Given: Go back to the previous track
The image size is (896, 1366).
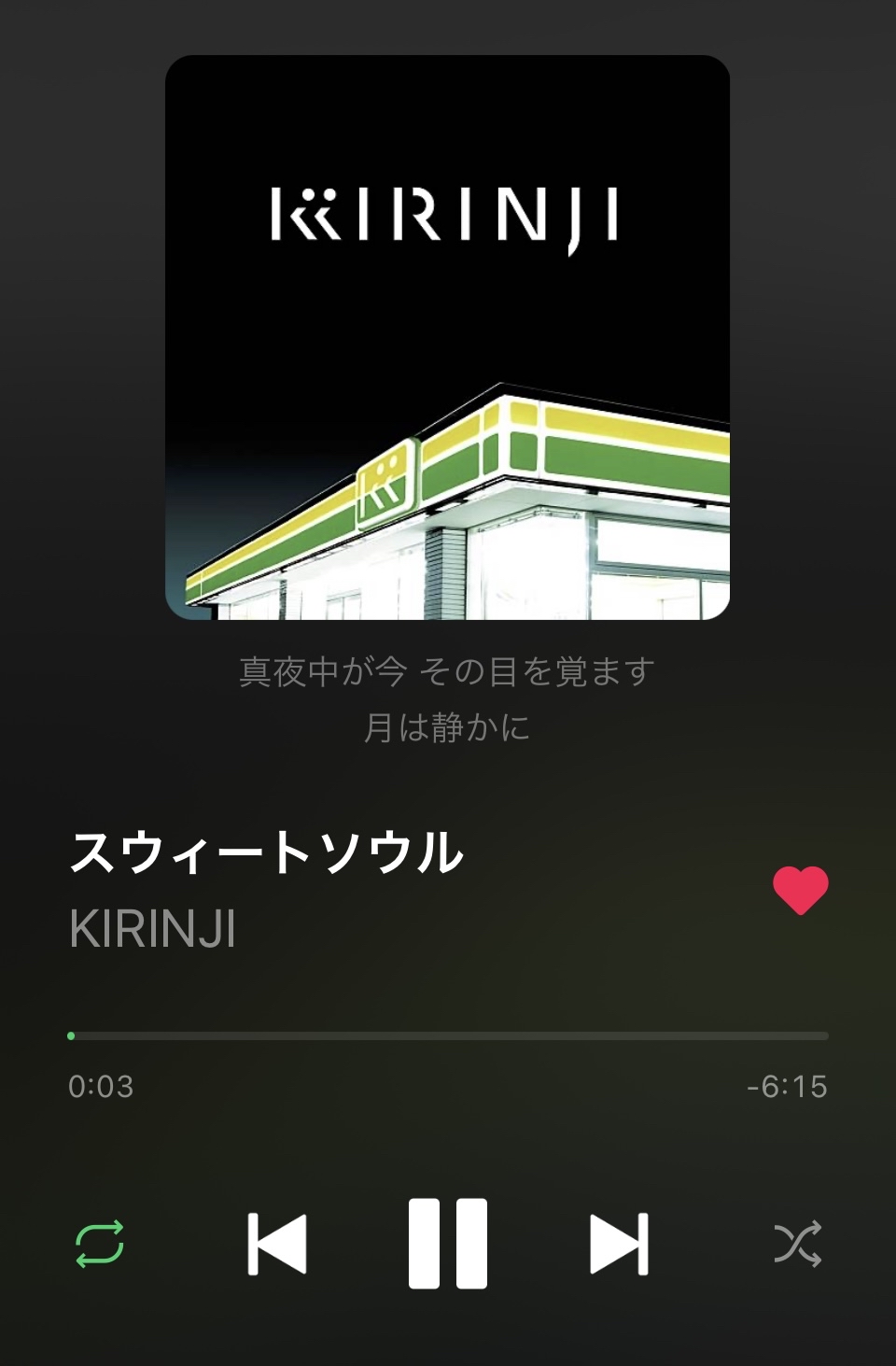Looking at the screenshot, I should (x=277, y=1244).
